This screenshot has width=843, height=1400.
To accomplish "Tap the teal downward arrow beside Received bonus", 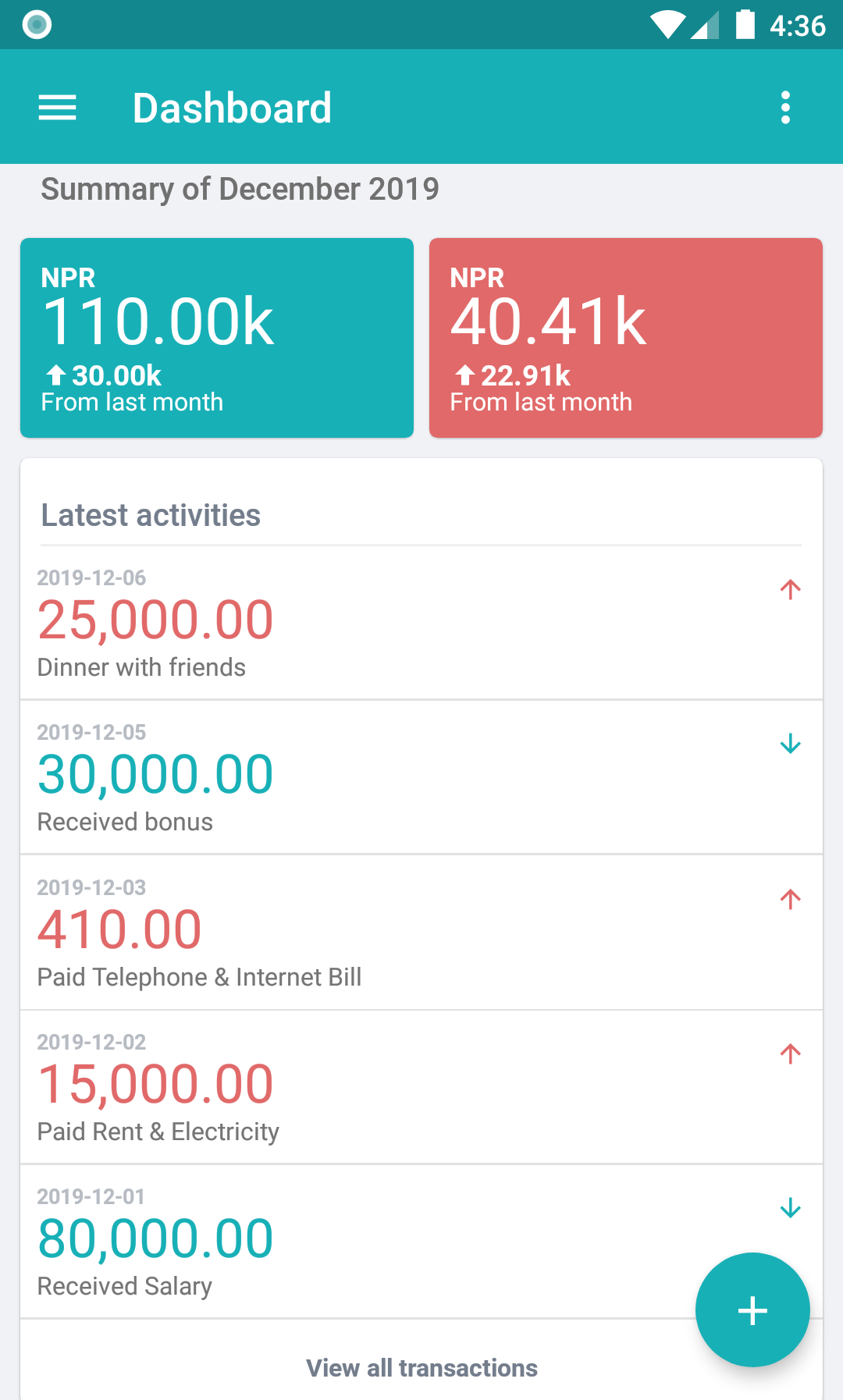I will tap(791, 744).
